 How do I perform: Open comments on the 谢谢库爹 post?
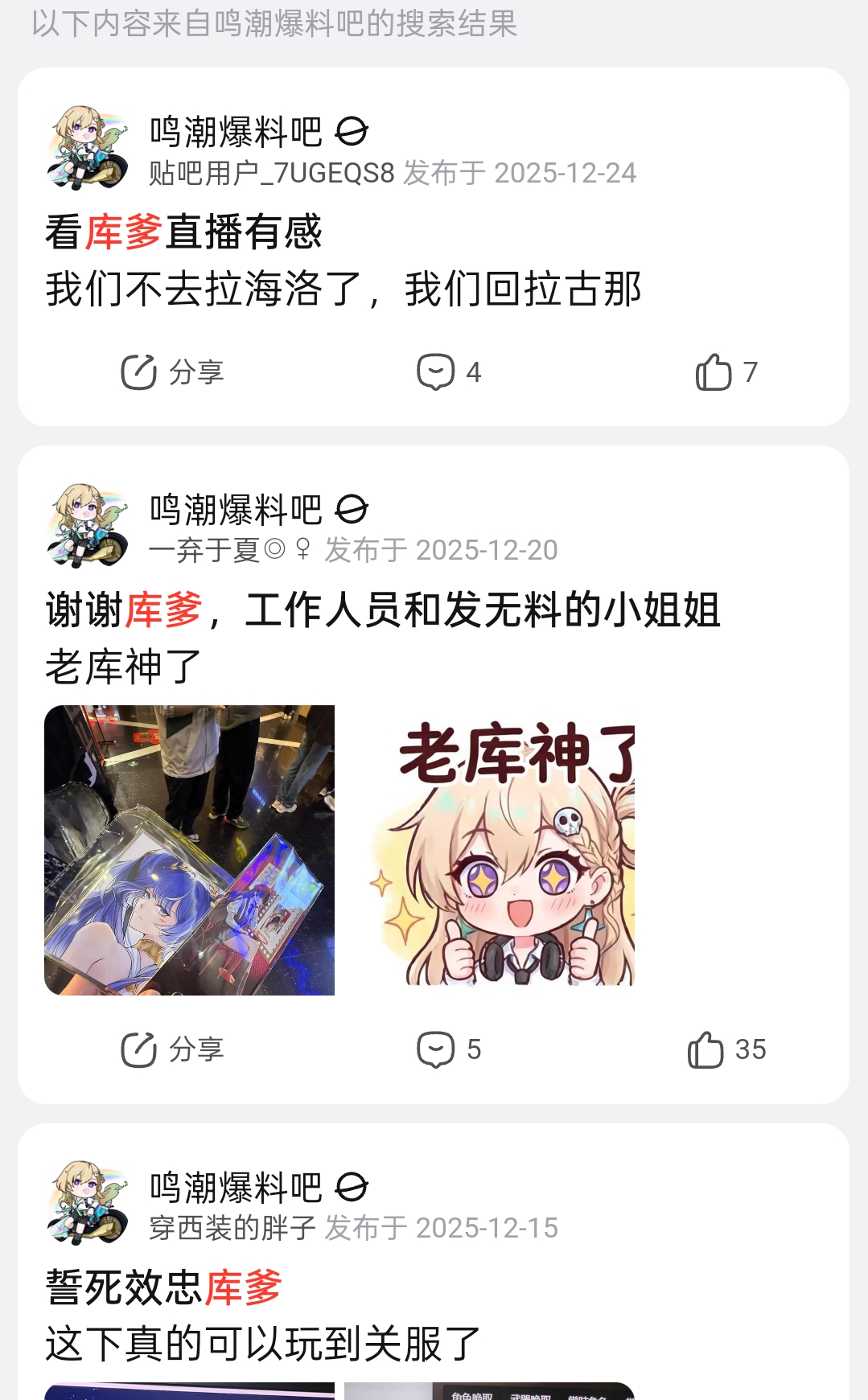point(448,1049)
